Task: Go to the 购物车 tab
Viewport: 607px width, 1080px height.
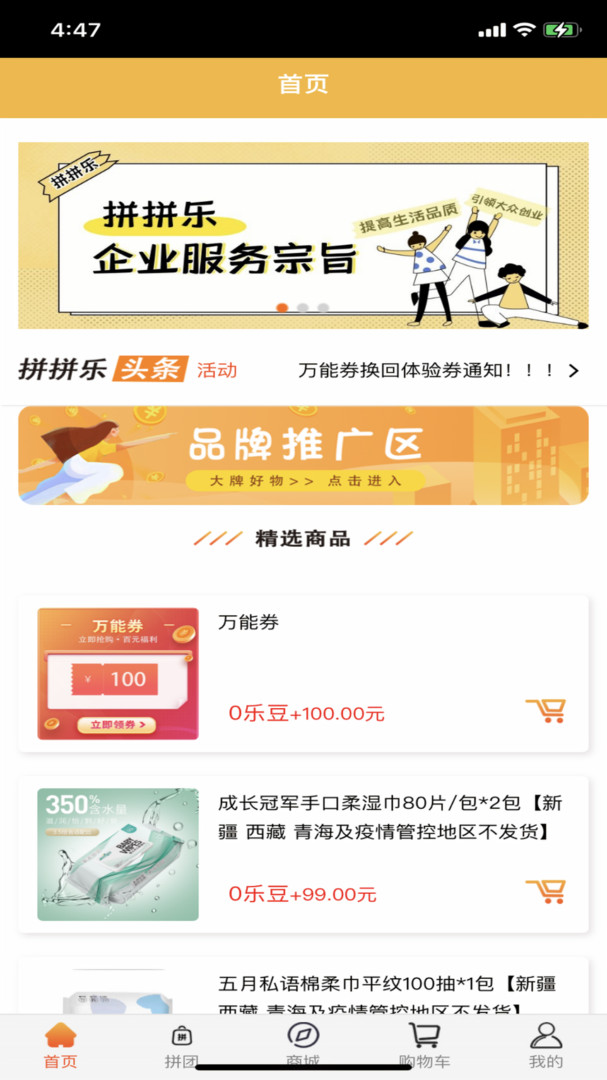Action: (424, 1046)
